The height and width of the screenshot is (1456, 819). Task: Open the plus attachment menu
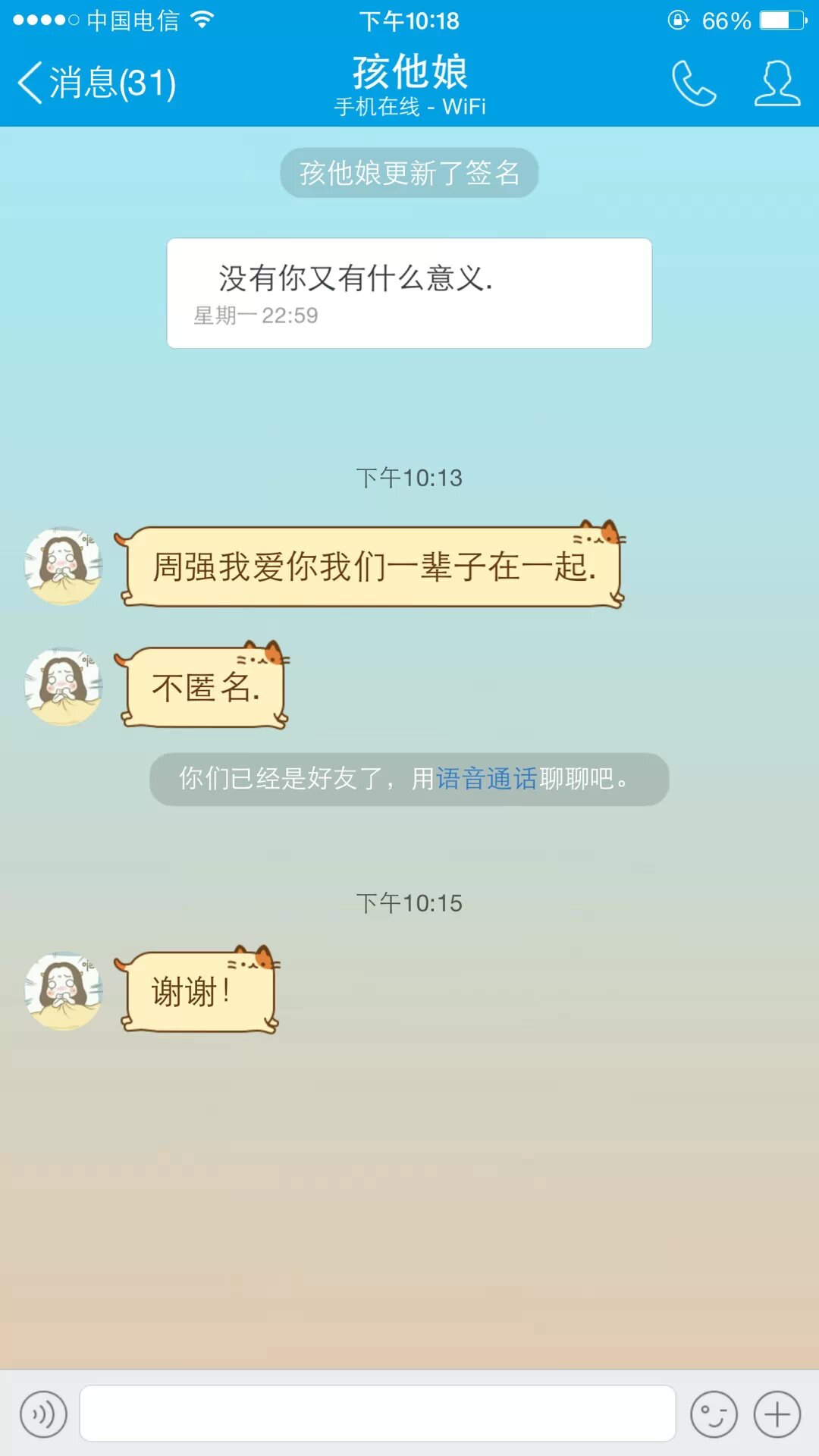[777, 1414]
